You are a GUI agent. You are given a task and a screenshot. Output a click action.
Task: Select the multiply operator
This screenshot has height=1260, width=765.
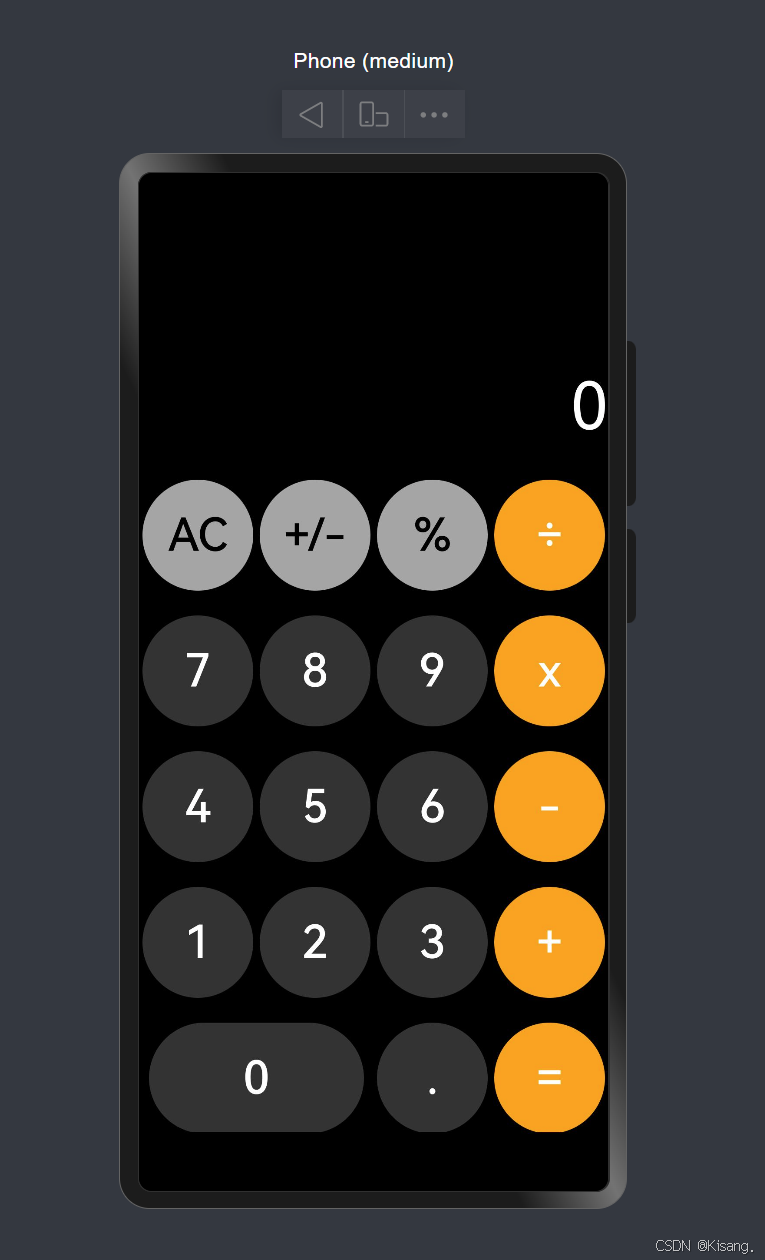[x=549, y=671]
